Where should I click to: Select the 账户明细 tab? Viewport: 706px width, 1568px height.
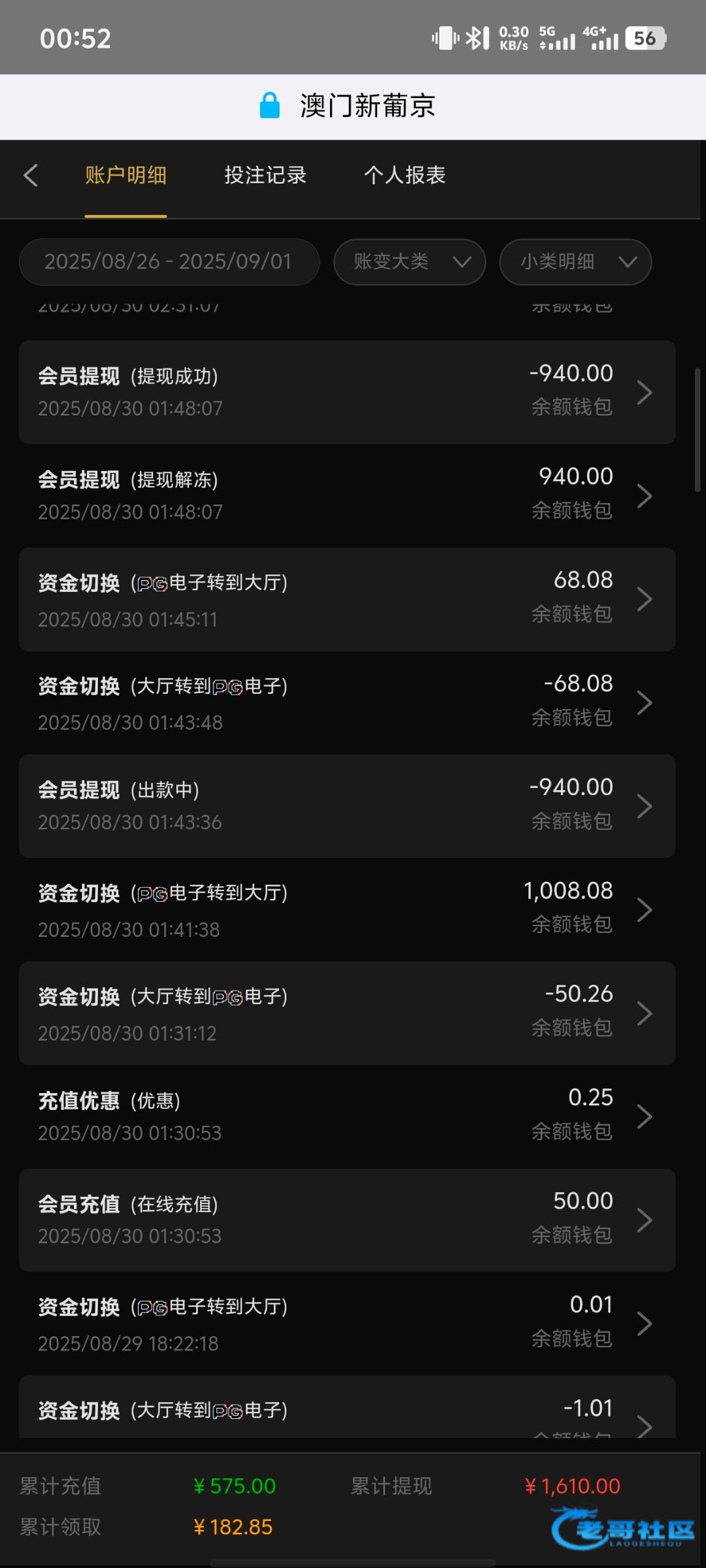click(126, 175)
